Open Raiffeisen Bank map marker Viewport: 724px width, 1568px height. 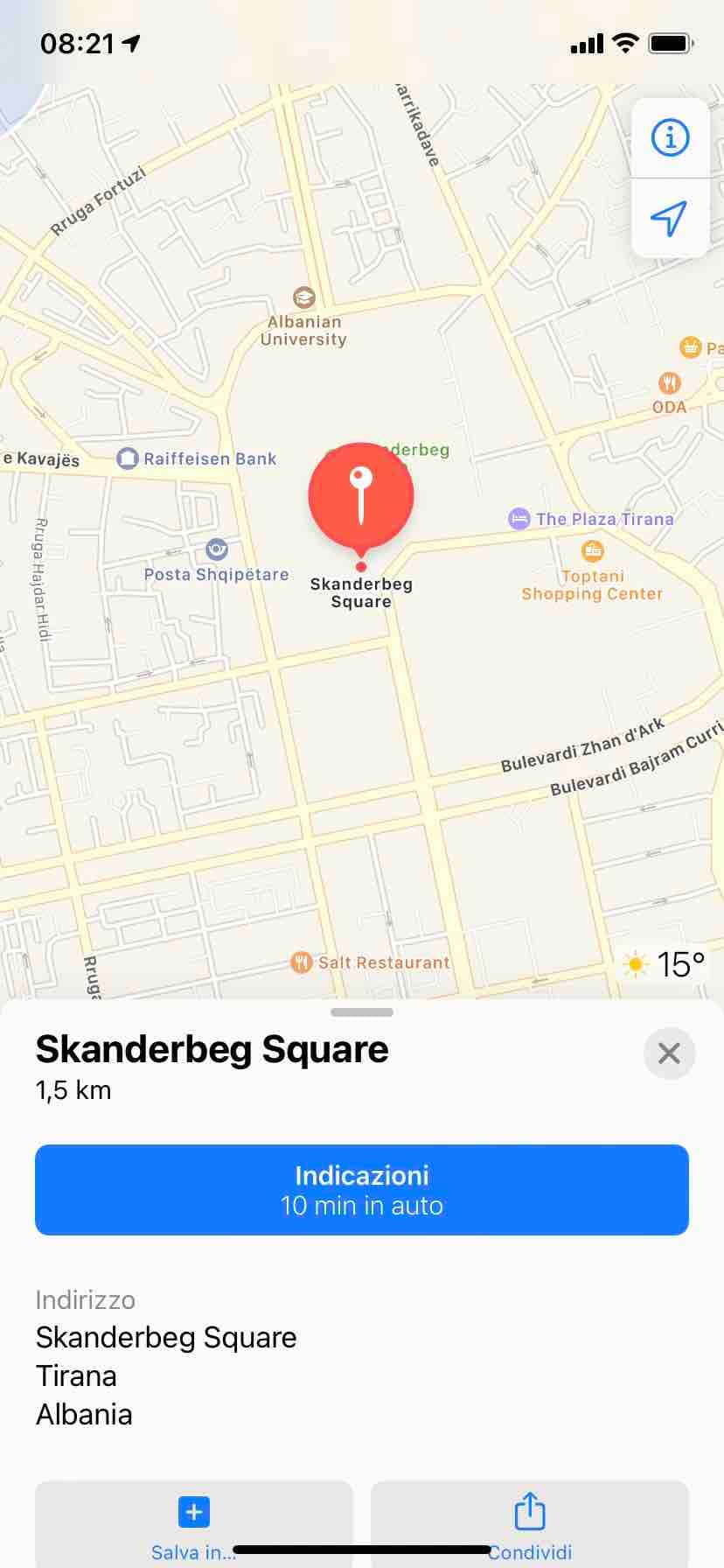[128, 458]
